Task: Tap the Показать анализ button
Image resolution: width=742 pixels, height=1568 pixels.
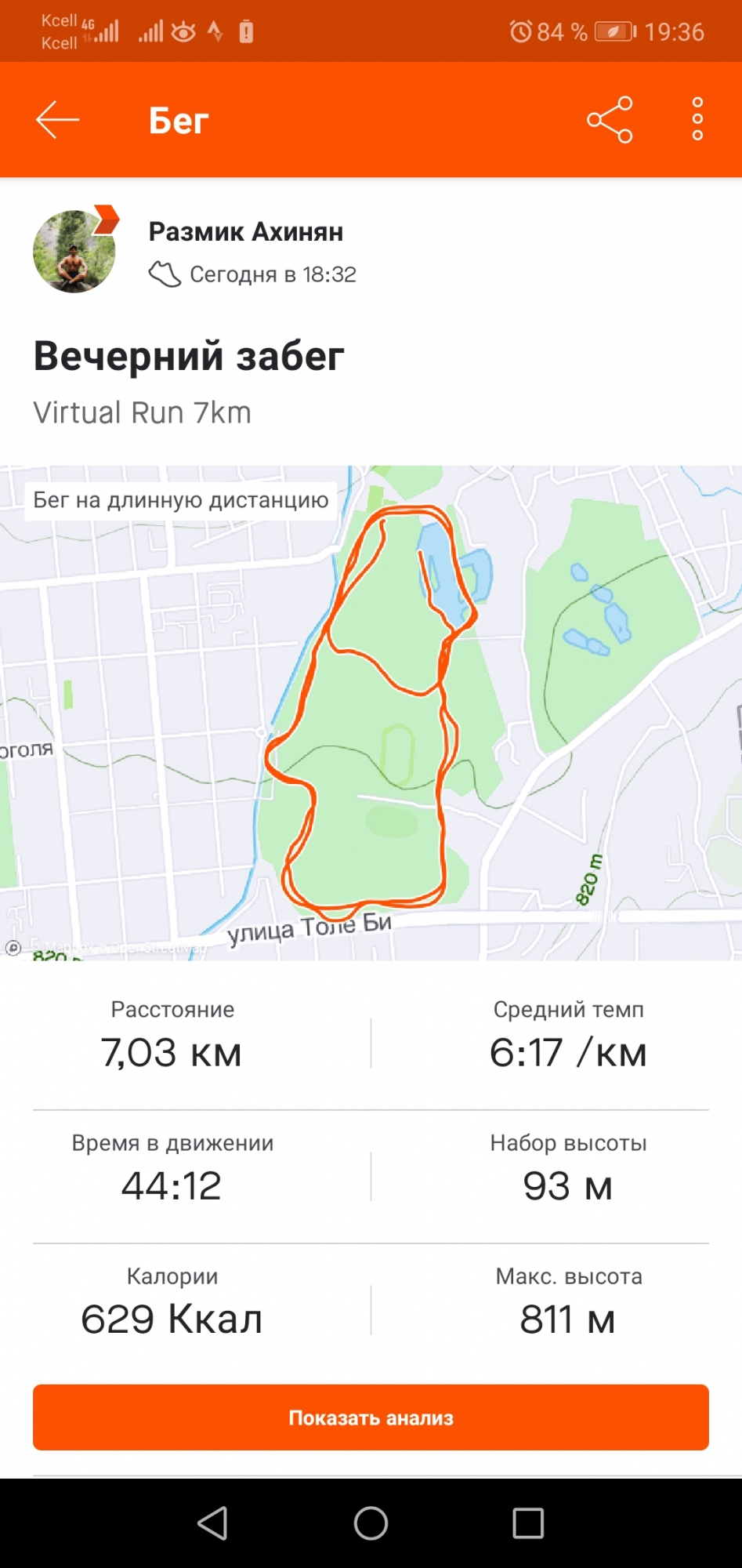Action: 371,1417
